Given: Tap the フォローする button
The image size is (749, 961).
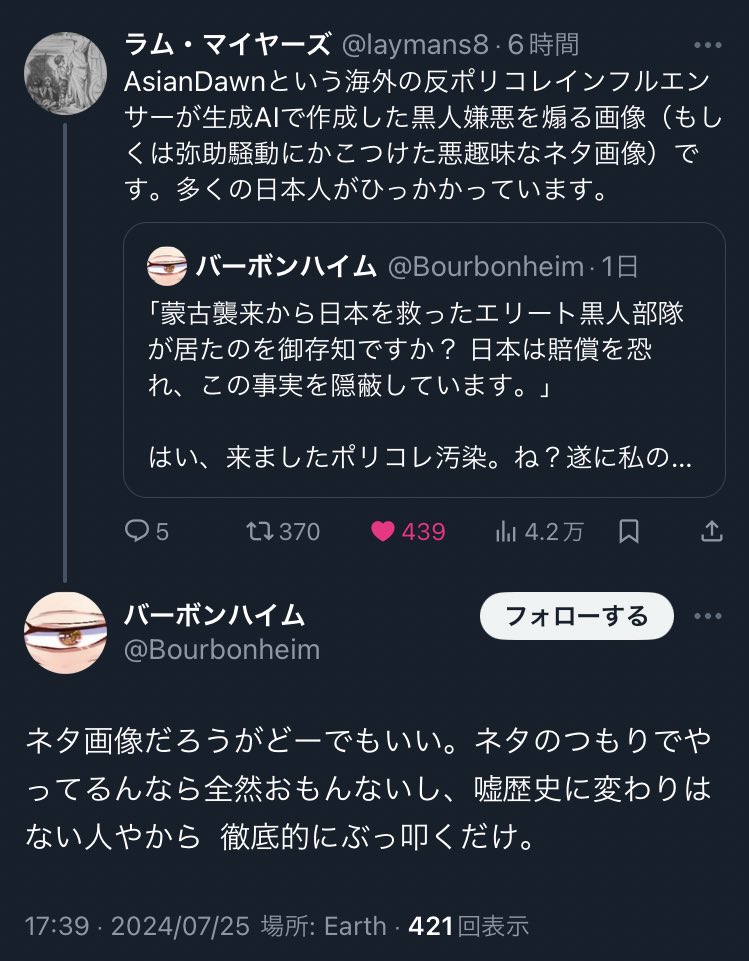Looking at the screenshot, I should click(x=577, y=616).
